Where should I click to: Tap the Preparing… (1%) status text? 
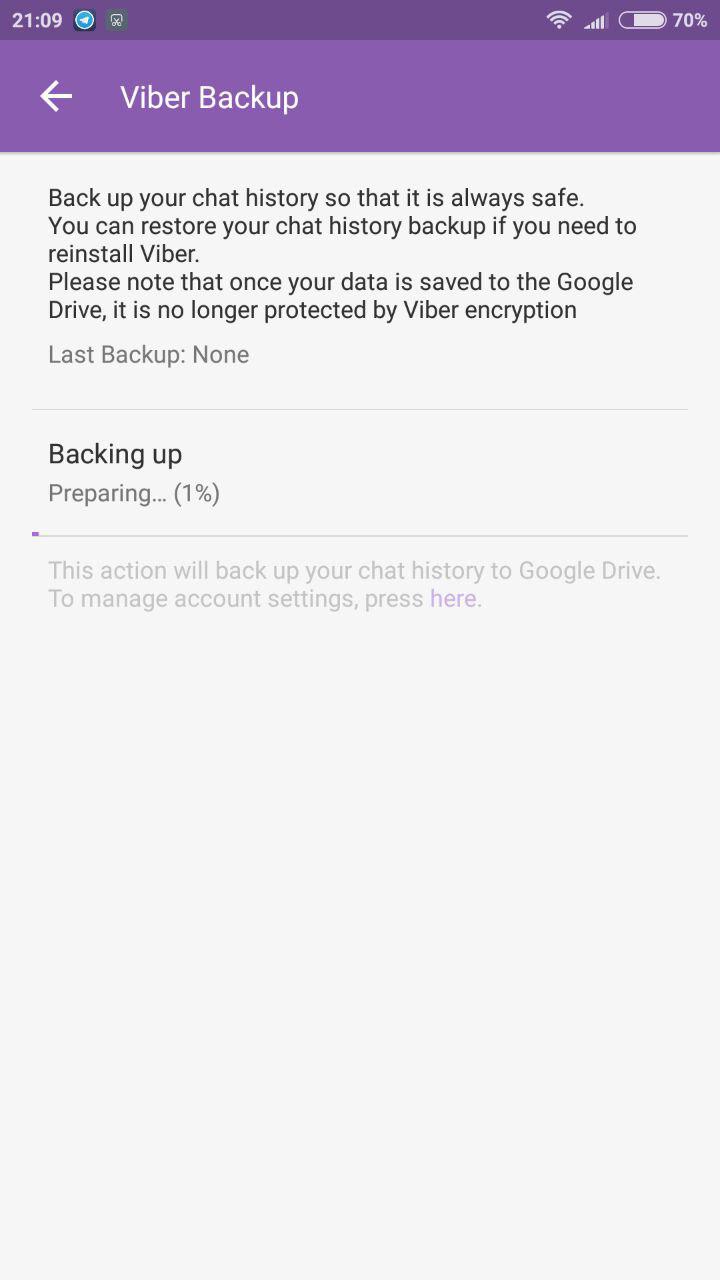click(133, 492)
